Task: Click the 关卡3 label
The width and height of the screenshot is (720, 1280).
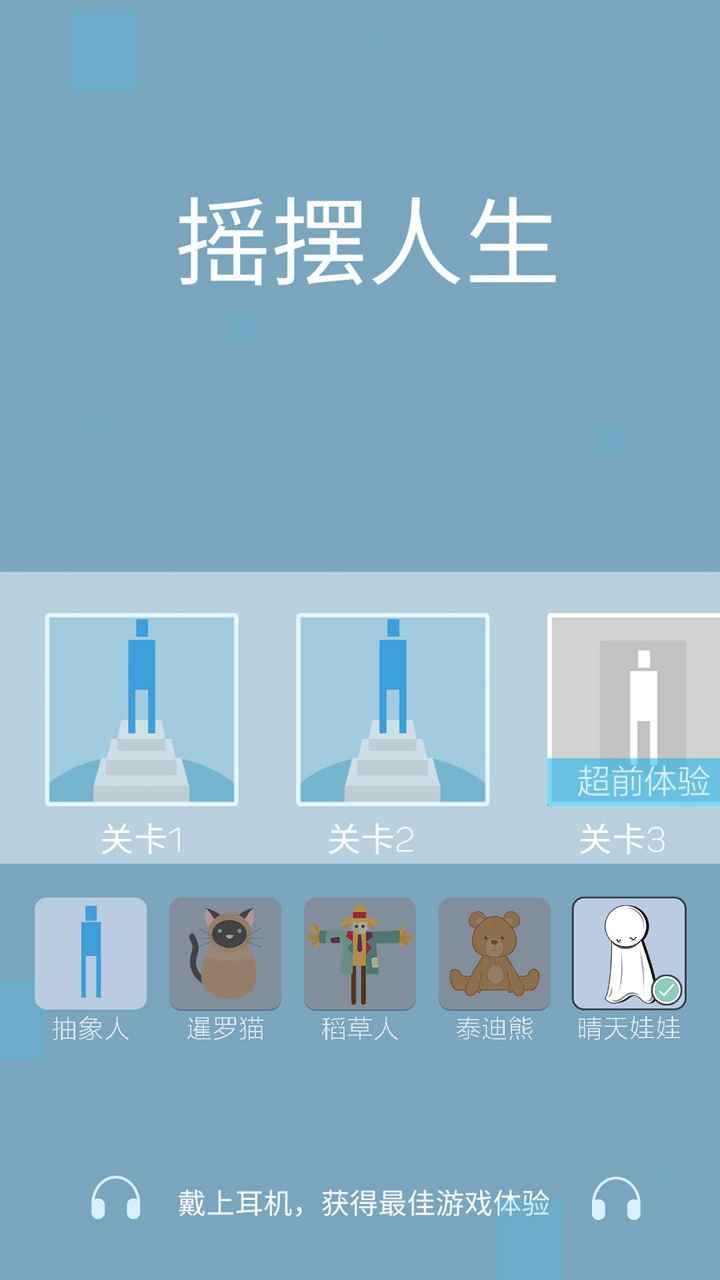Action: point(621,840)
